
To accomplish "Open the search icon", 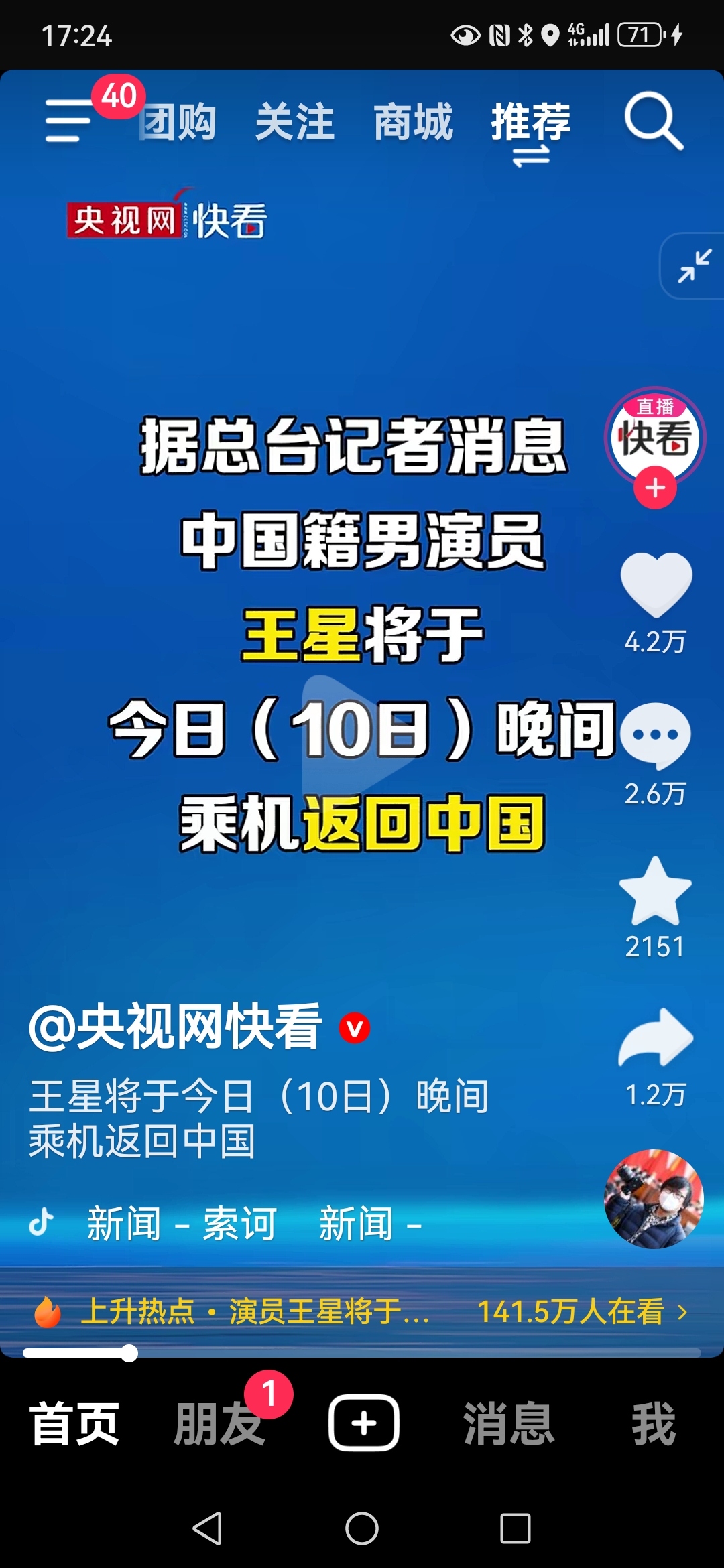I will [x=652, y=121].
